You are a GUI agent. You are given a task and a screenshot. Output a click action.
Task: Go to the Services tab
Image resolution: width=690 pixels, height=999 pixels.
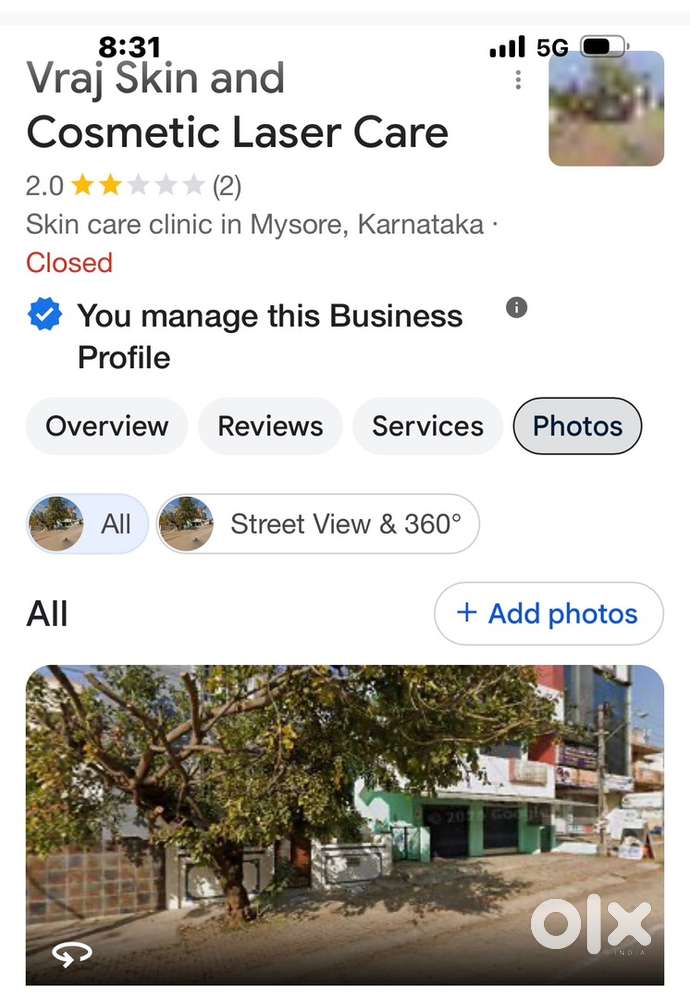[x=428, y=426]
